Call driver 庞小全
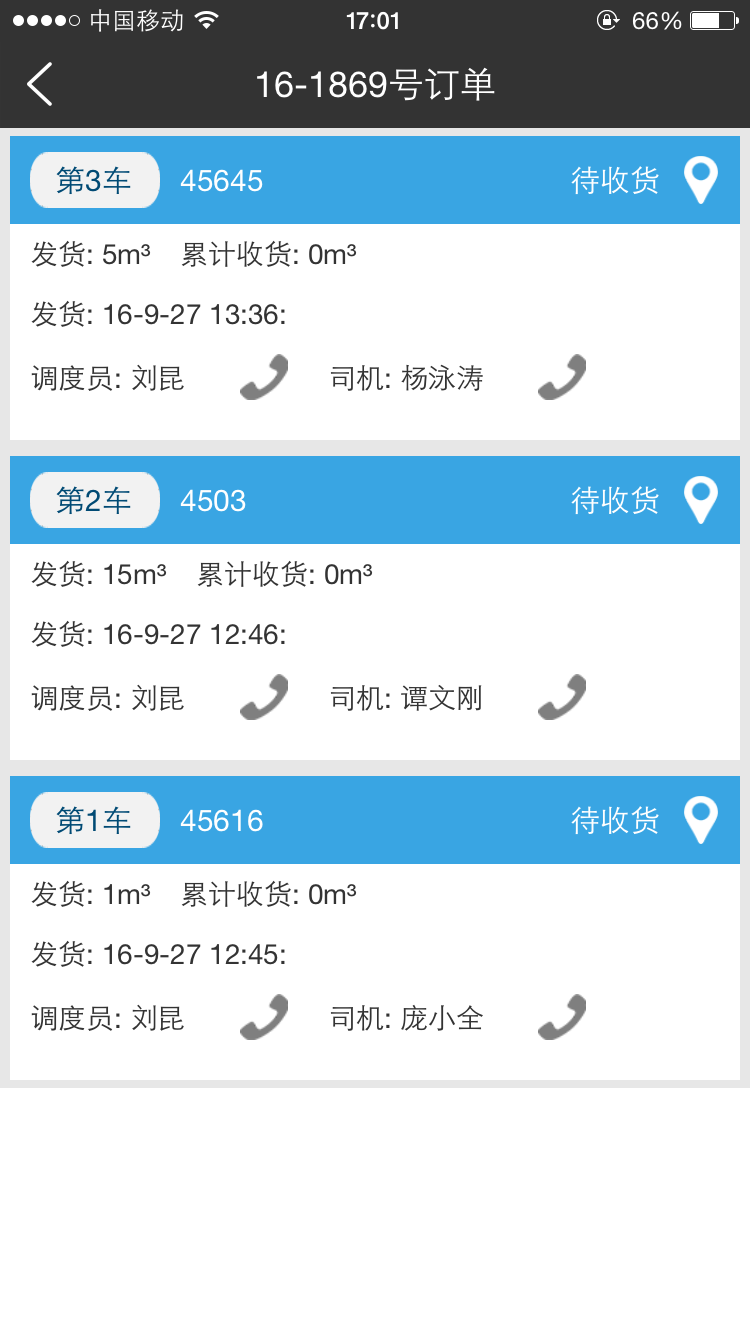750x1334 pixels. pos(562,1018)
